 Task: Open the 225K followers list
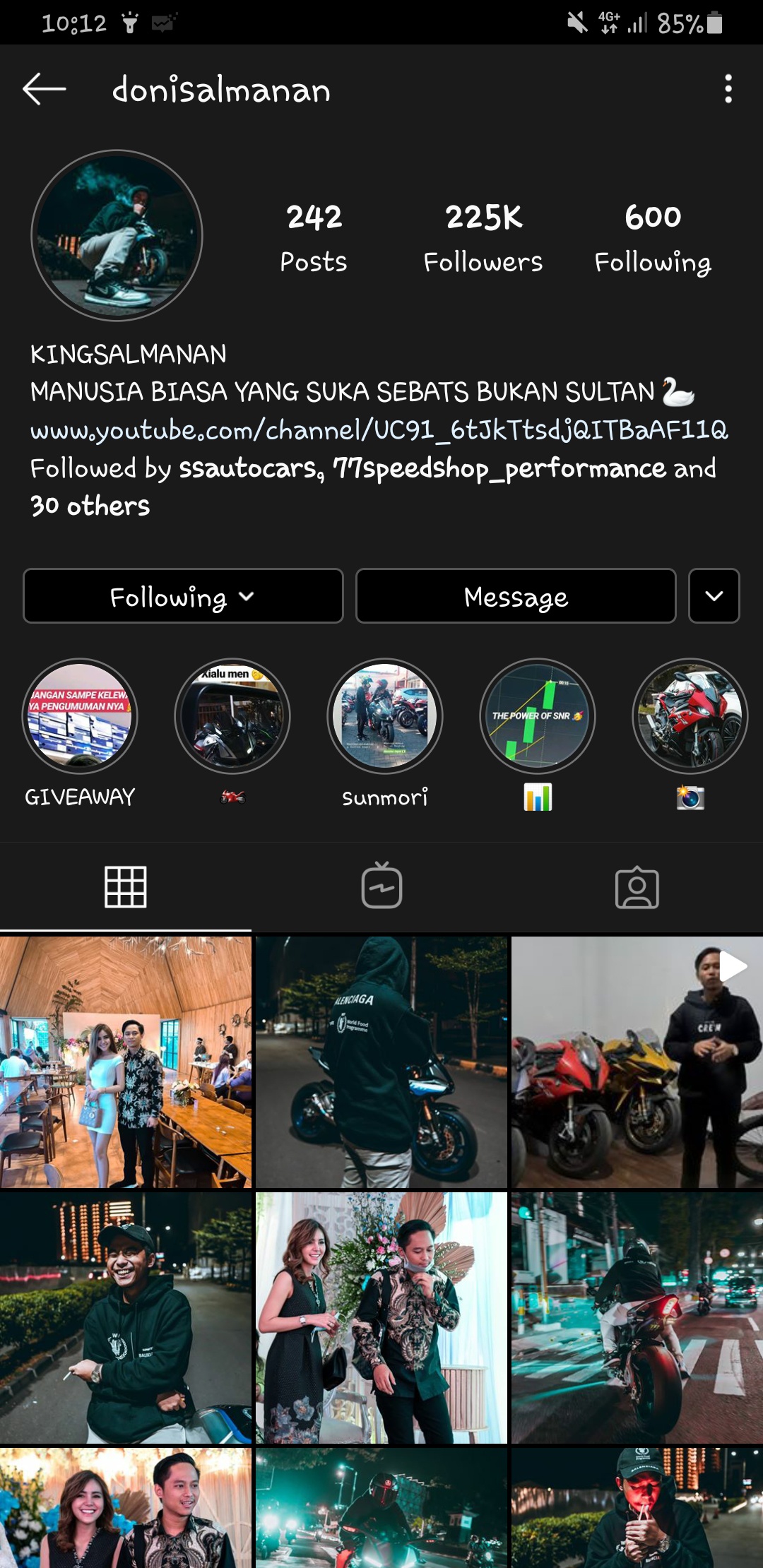[483, 239]
